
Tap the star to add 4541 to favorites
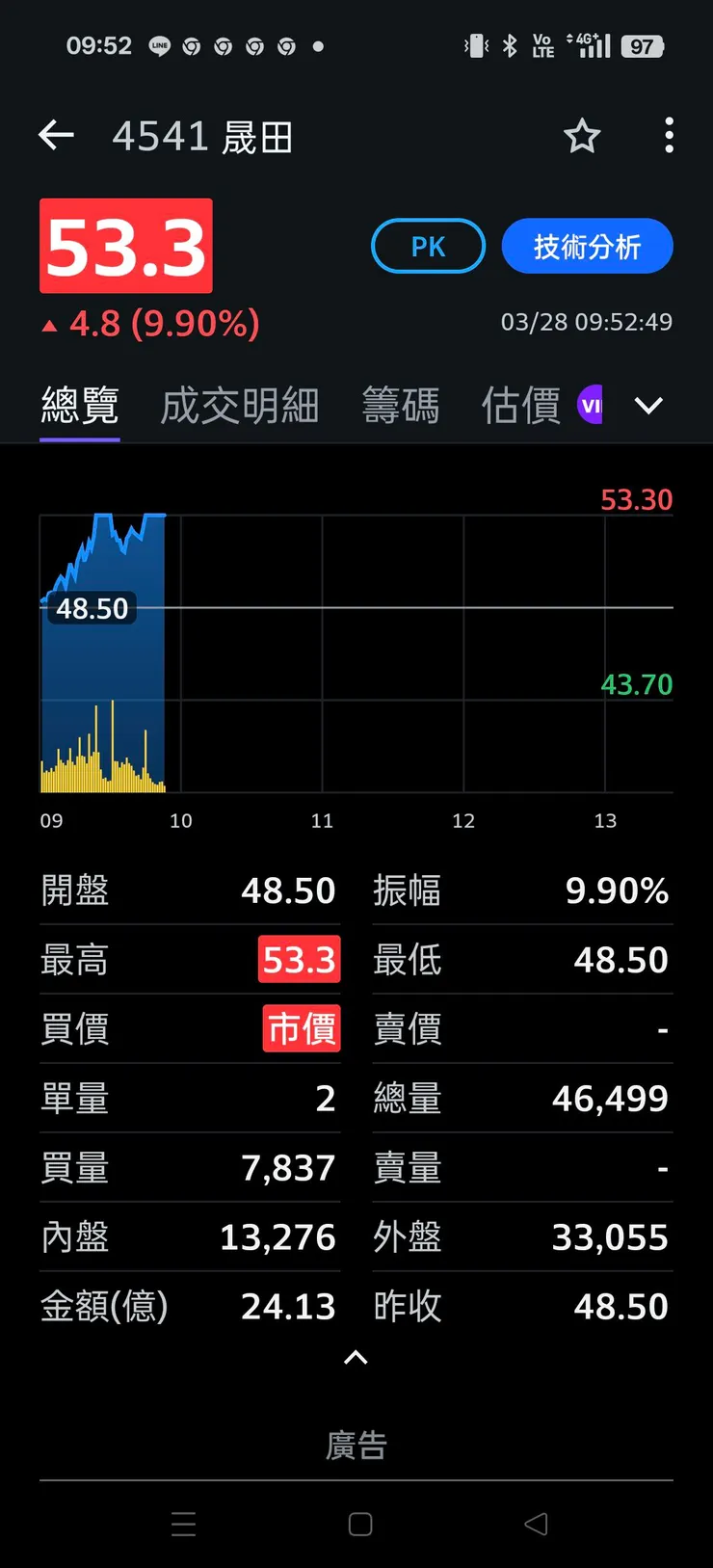click(x=582, y=137)
